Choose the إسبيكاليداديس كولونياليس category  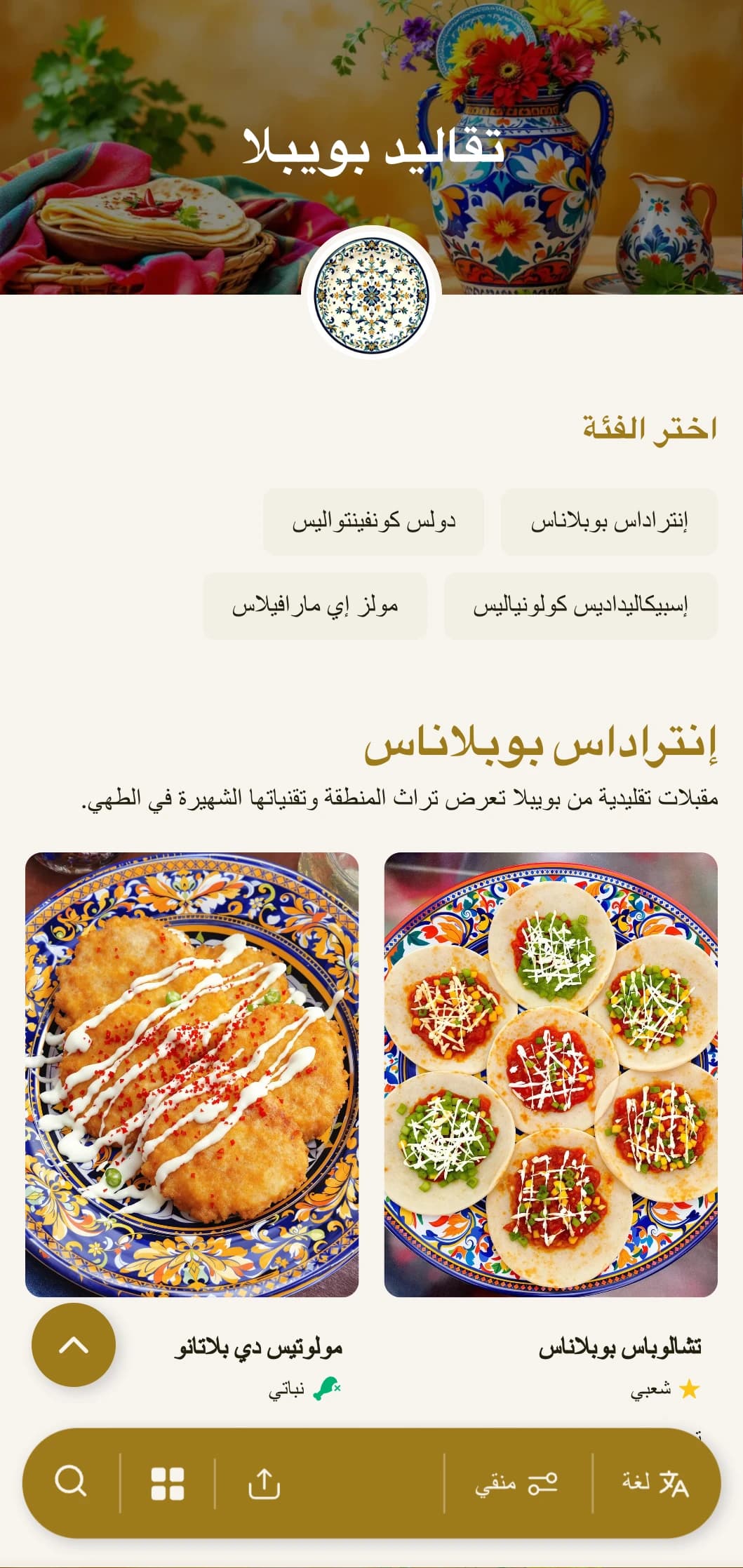(580, 606)
